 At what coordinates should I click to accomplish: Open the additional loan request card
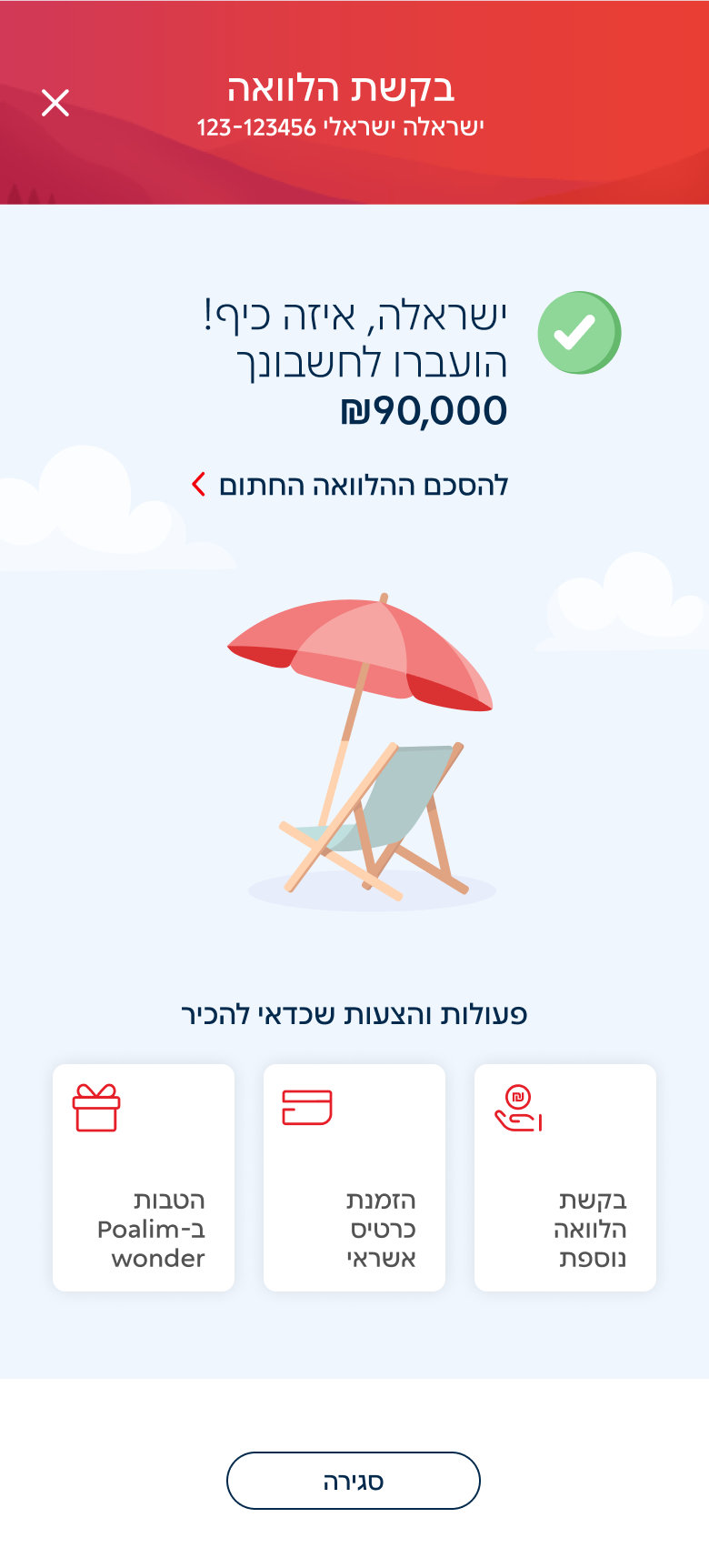(x=565, y=1177)
